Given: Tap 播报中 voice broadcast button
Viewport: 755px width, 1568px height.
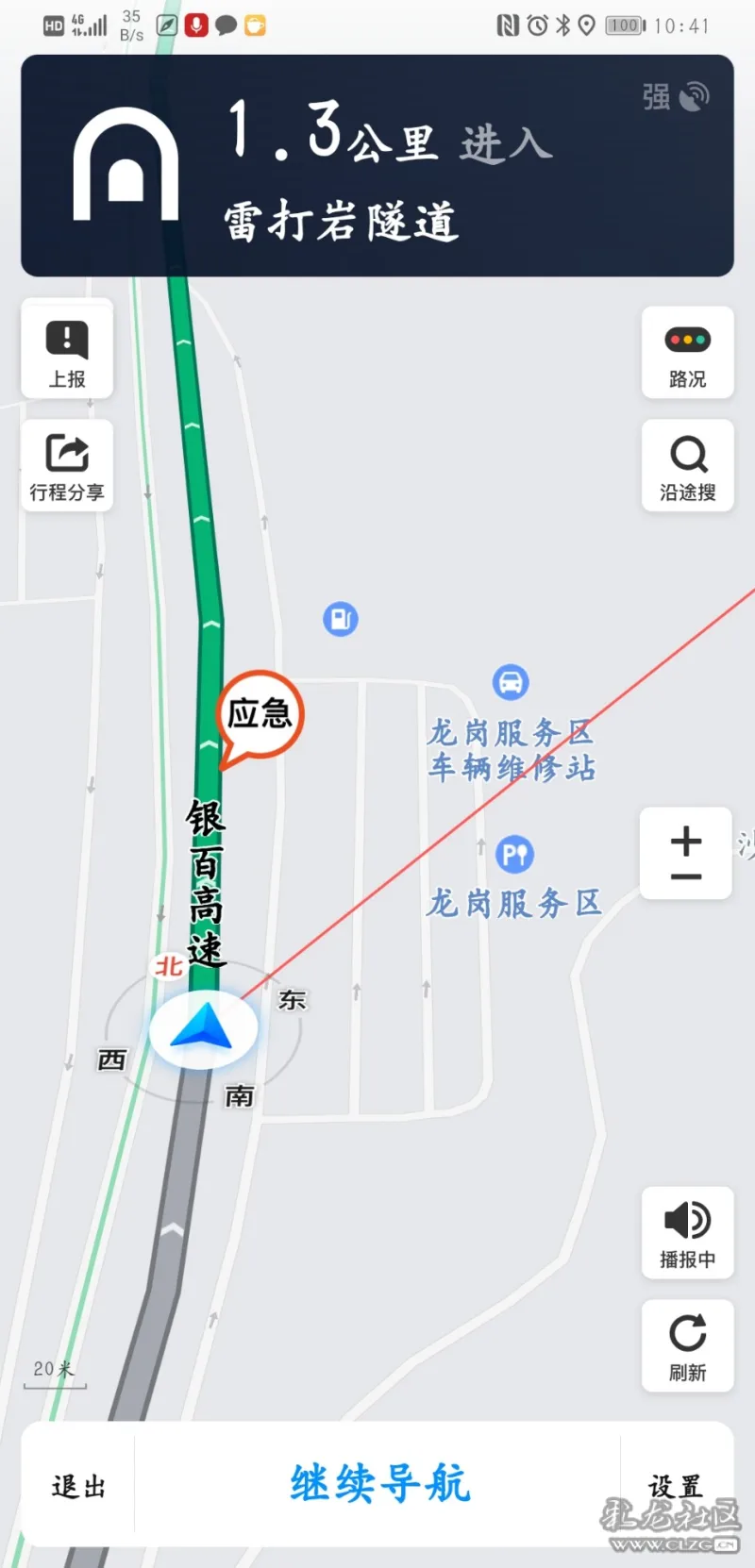Looking at the screenshot, I should point(687,1232).
